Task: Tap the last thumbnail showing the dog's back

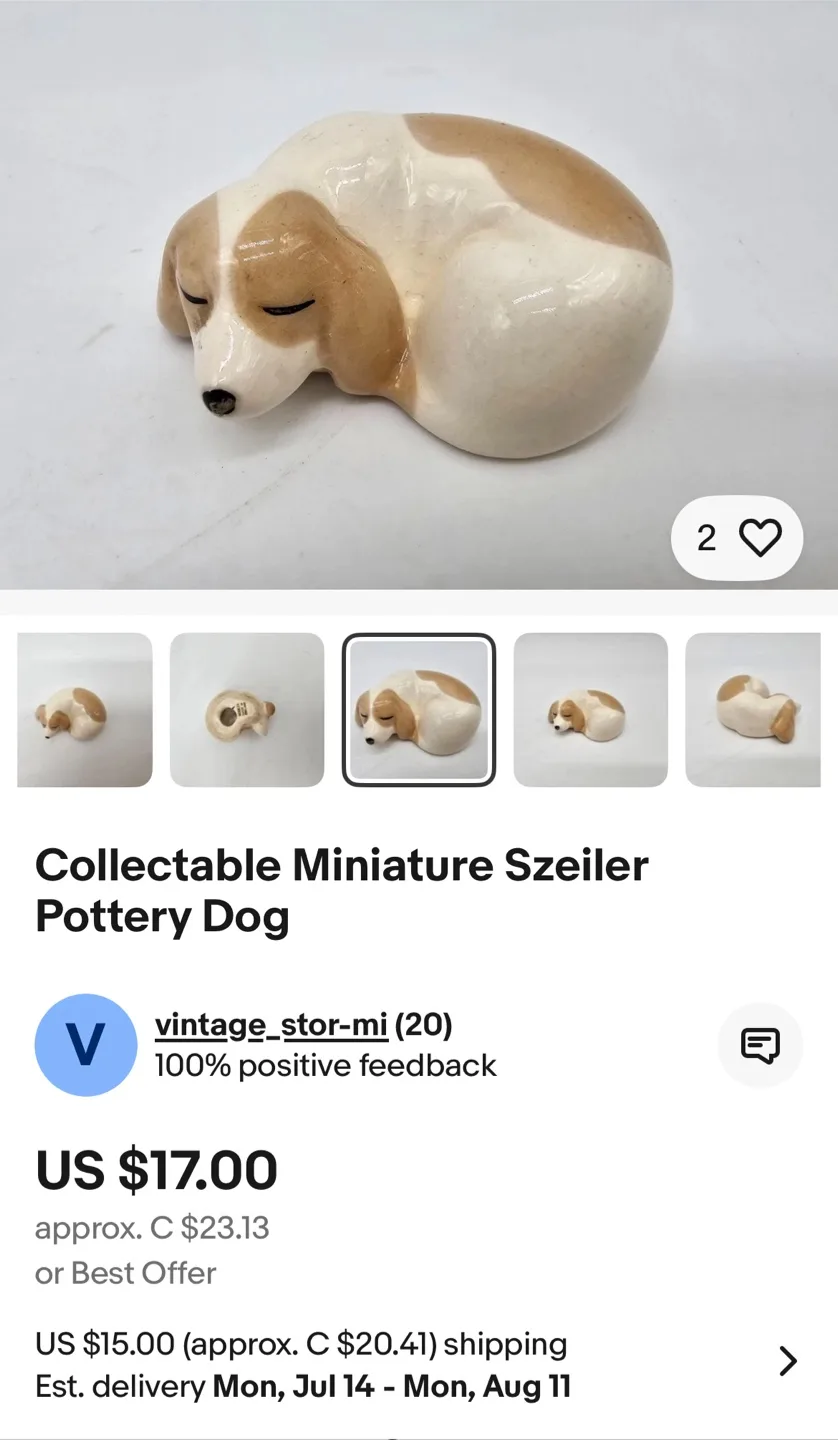Action: (x=753, y=710)
